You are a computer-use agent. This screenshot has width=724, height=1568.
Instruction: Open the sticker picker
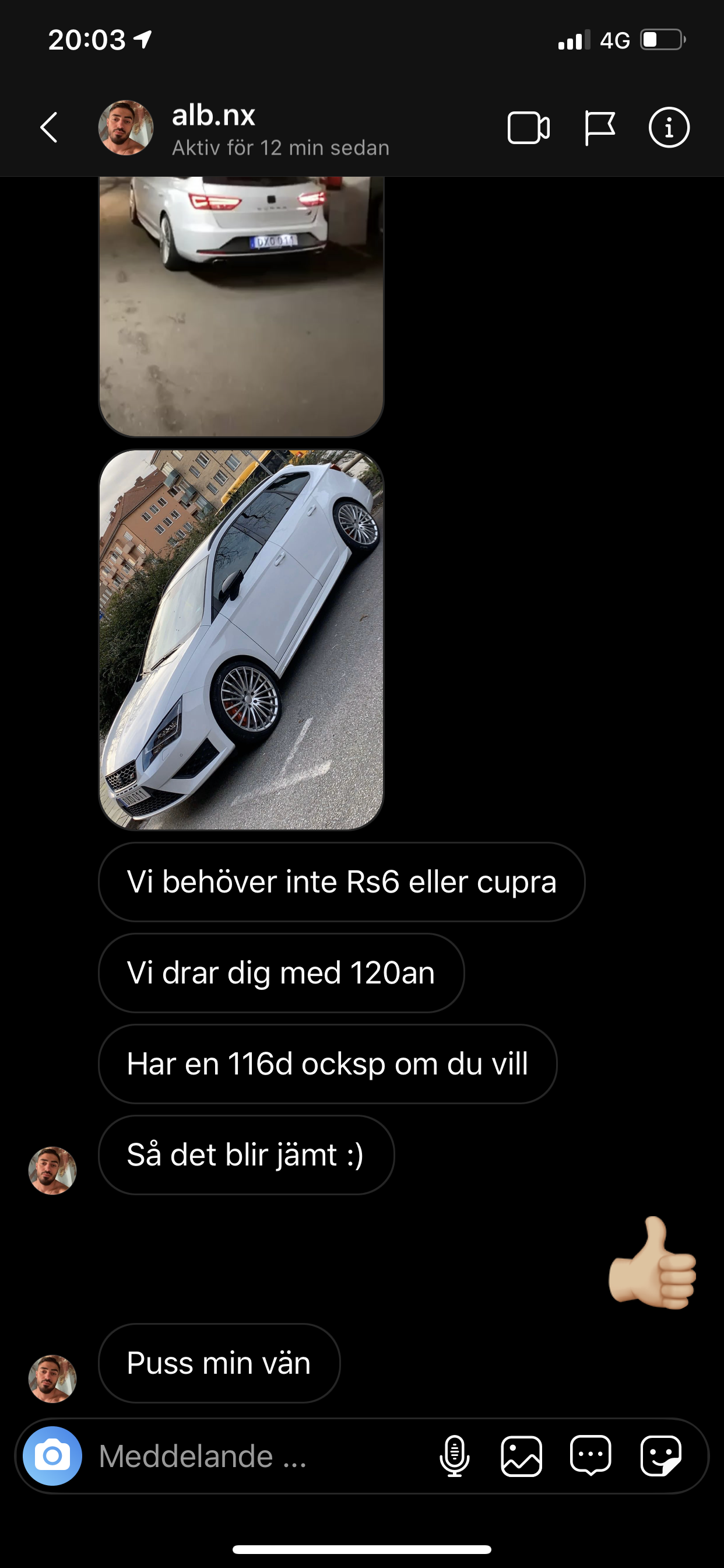660,1456
